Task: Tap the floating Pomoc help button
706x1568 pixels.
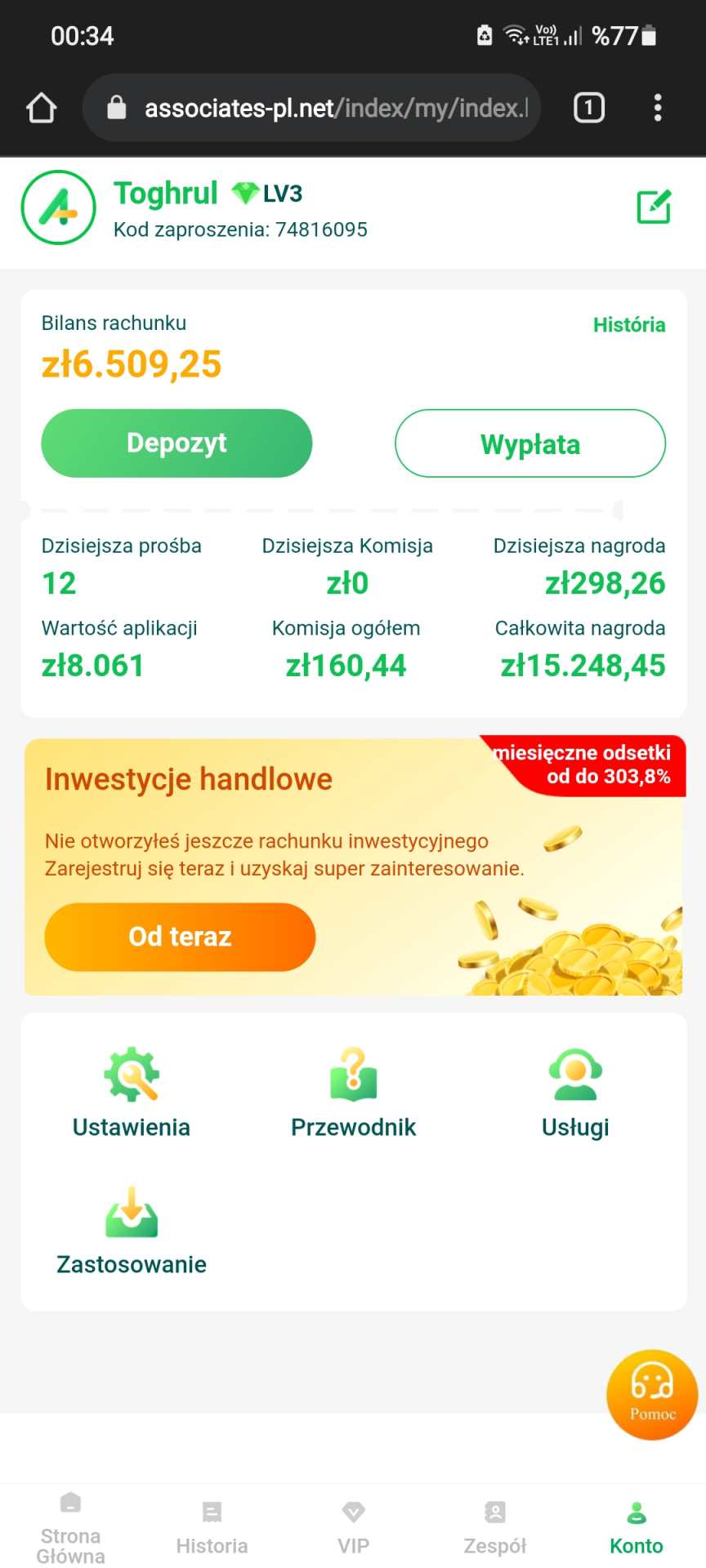Action: click(652, 1395)
